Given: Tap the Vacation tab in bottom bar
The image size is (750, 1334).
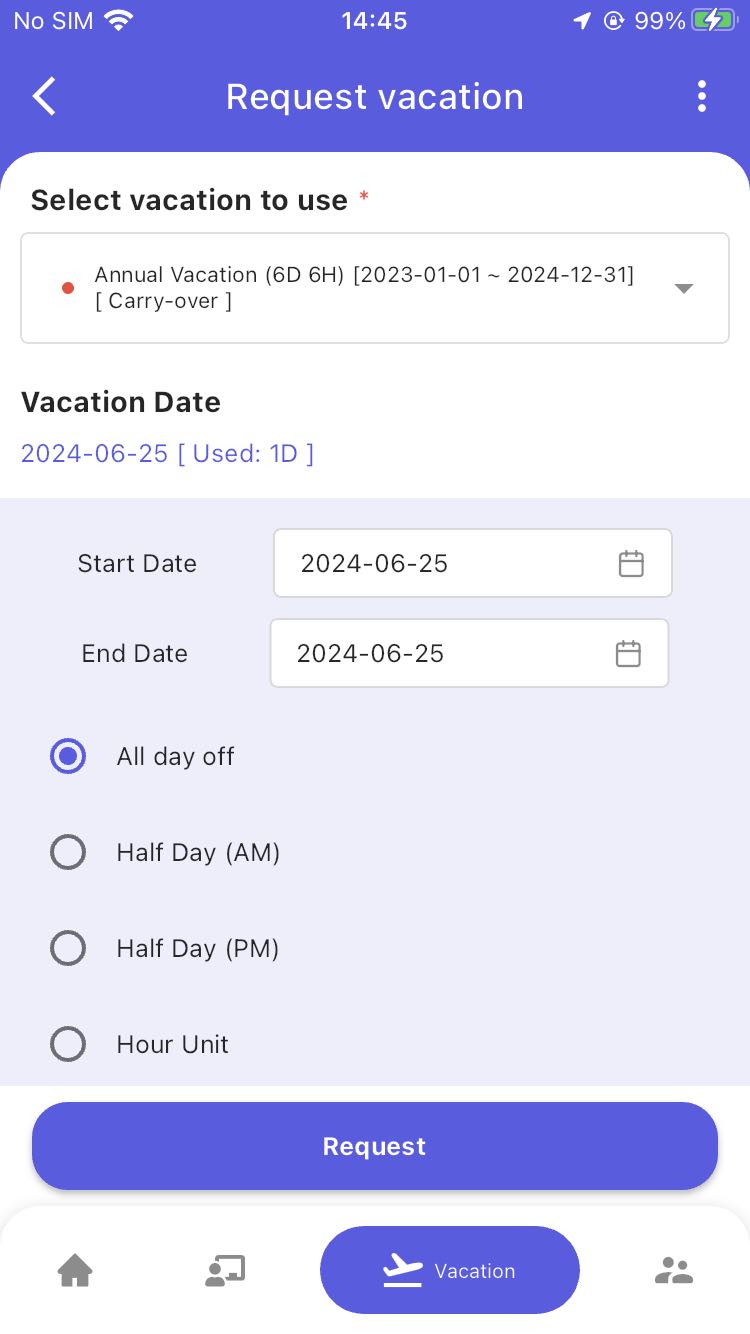Looking at the screenshot, I should point(450,1270).
